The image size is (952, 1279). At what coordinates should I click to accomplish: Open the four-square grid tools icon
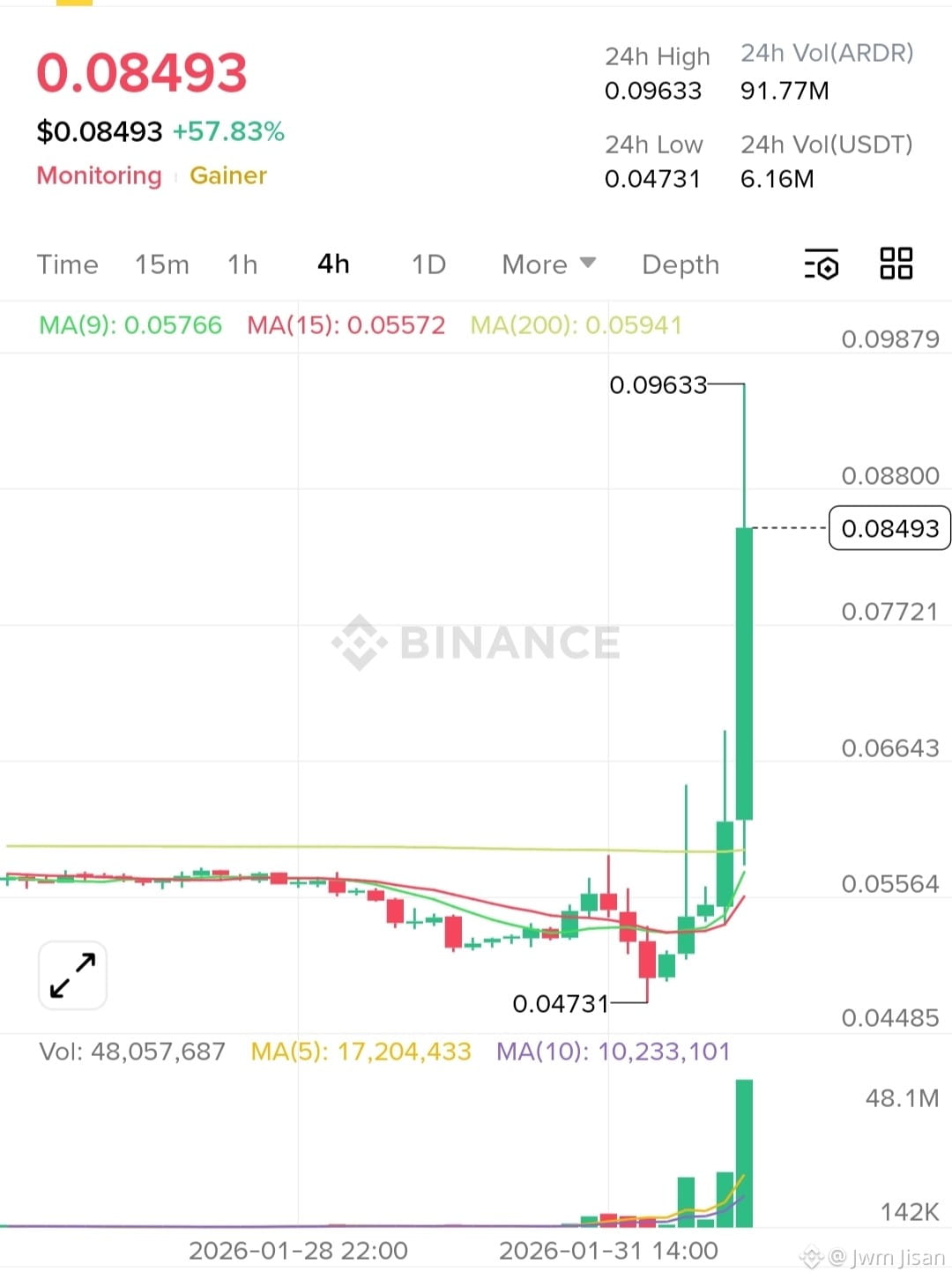[896, 264]
